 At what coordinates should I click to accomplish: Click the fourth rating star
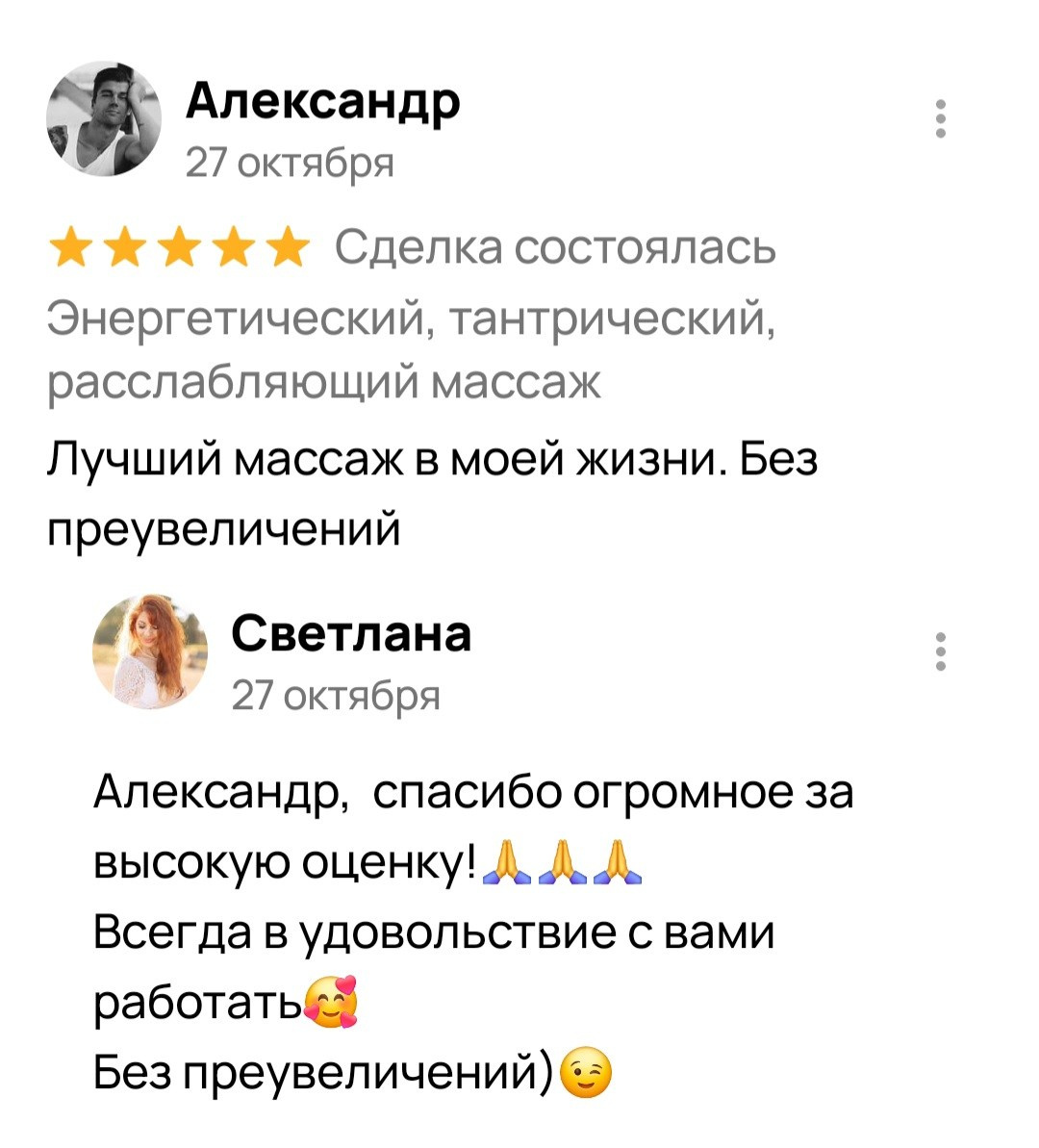[231, 247]
